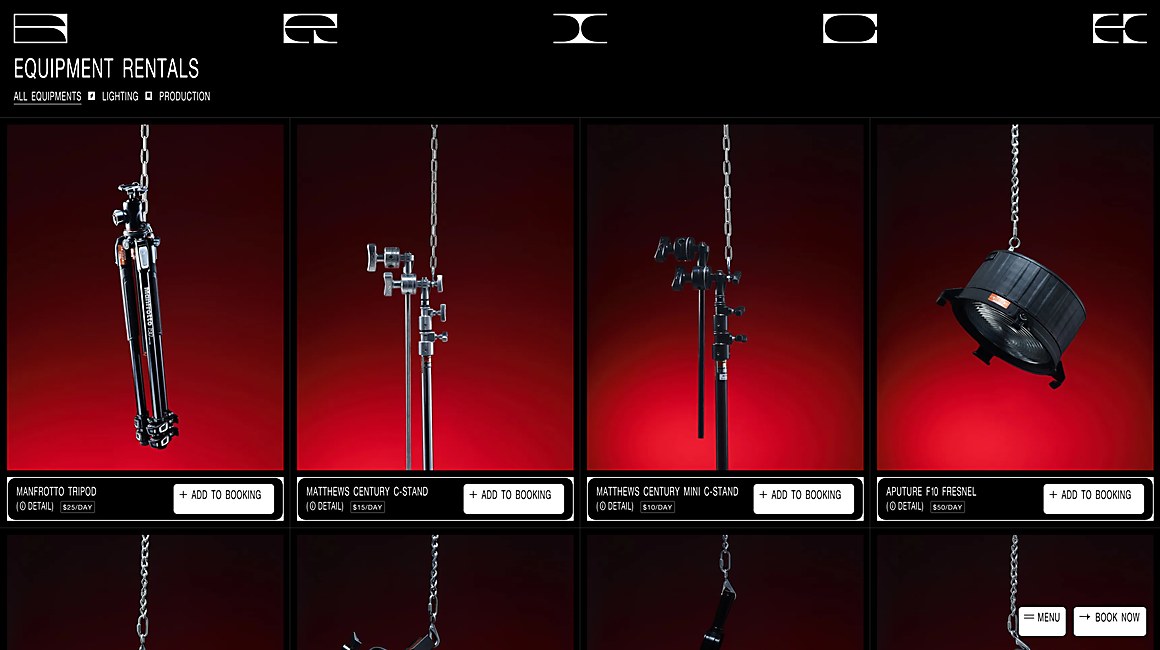Select the All Equipments filter
Image resolution: width=1160 pixels, height=650 pixels.
click(x=47, y=97)
